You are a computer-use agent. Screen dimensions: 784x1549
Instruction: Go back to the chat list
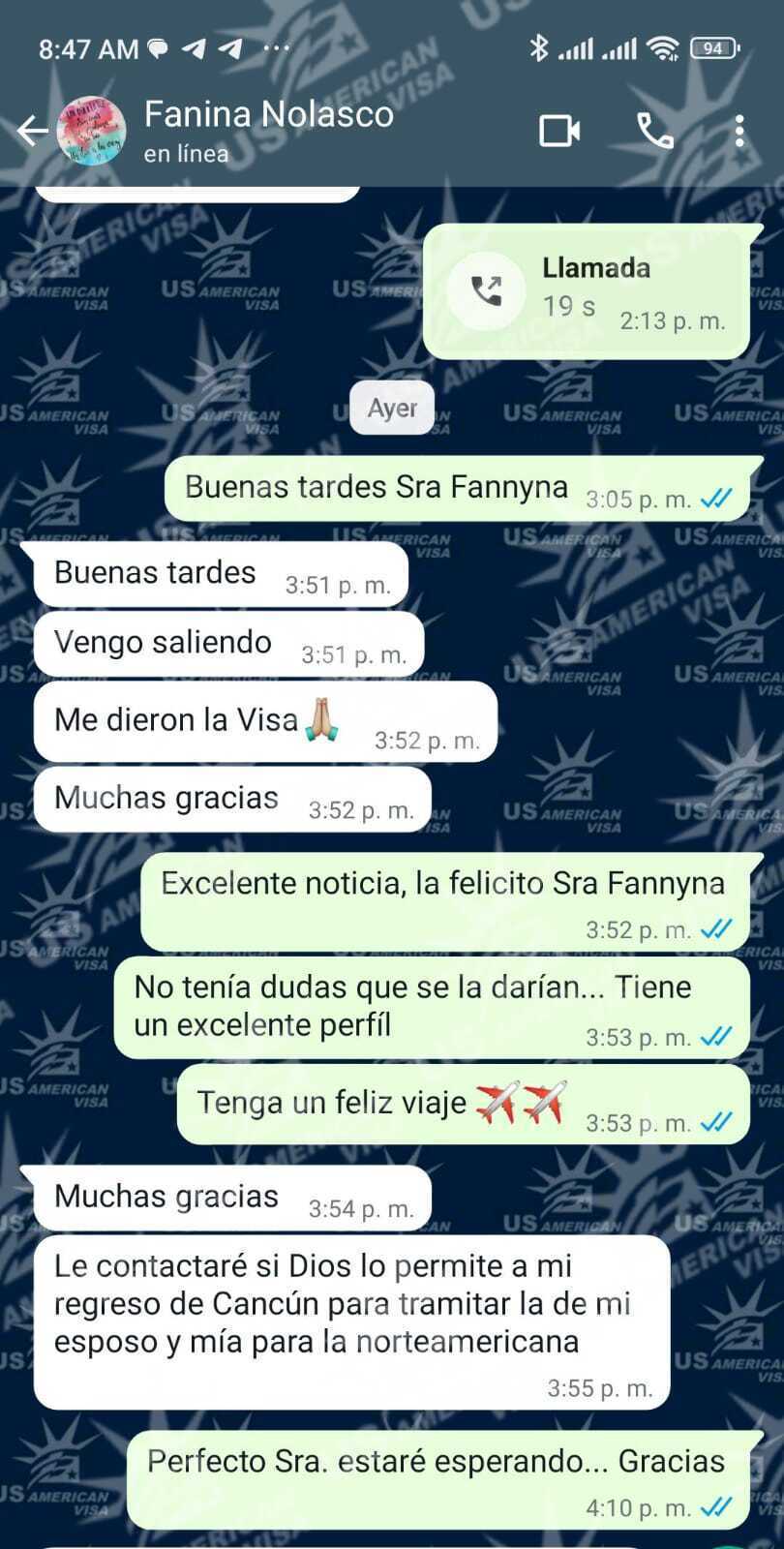coord(32,131)
